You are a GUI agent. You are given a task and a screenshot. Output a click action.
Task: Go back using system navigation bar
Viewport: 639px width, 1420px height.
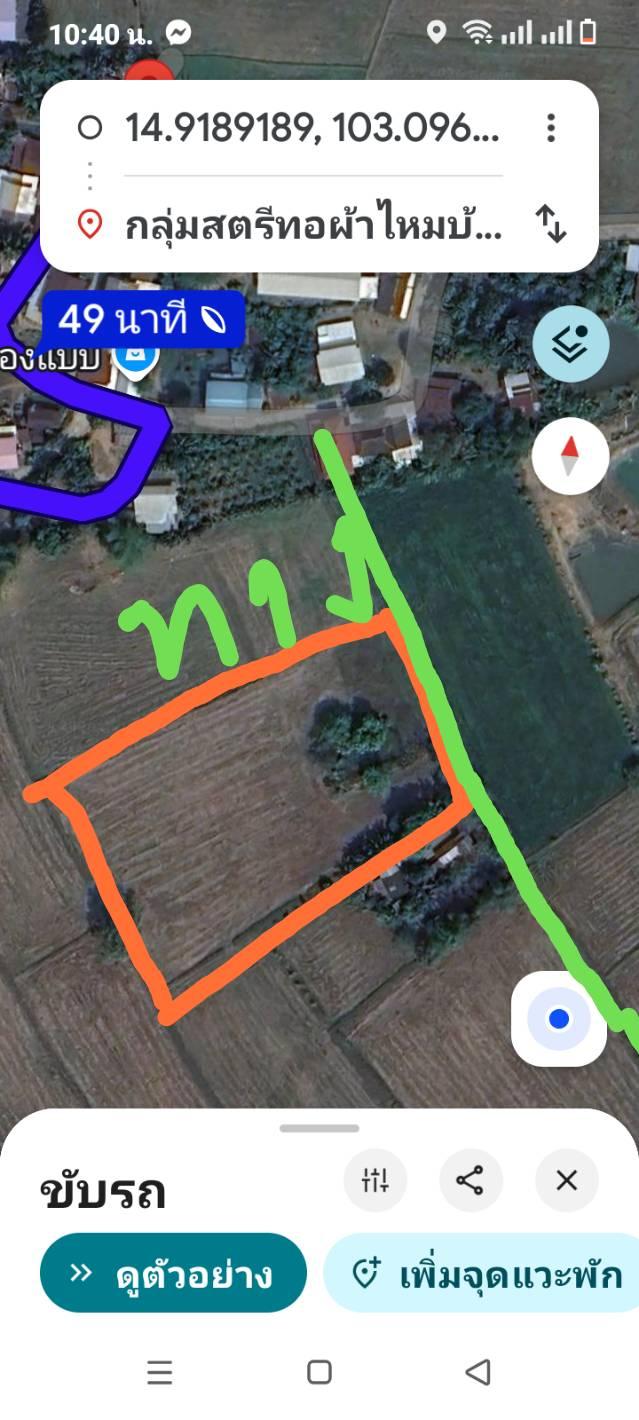pos(478,1372)
